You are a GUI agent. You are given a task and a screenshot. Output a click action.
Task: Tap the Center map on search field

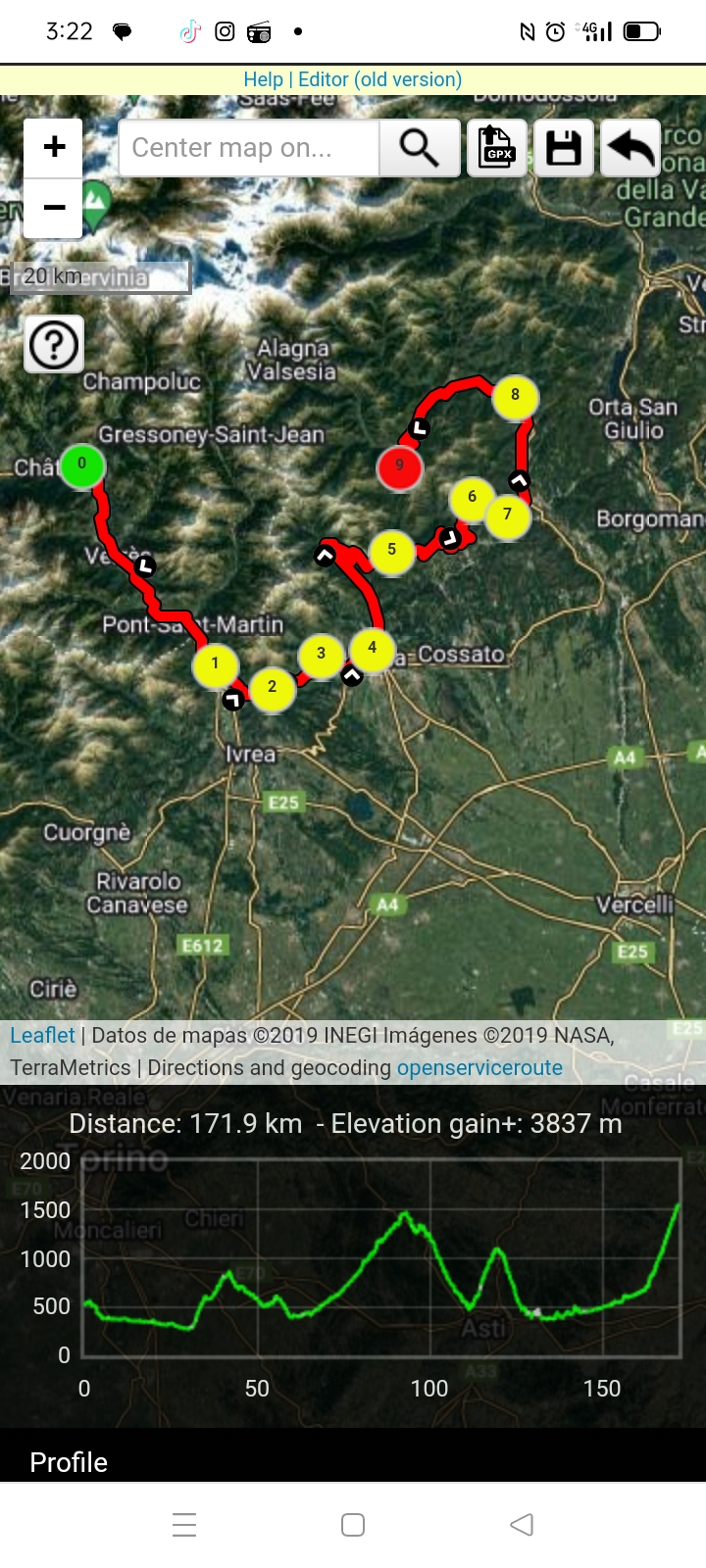(x=248, y=148)
